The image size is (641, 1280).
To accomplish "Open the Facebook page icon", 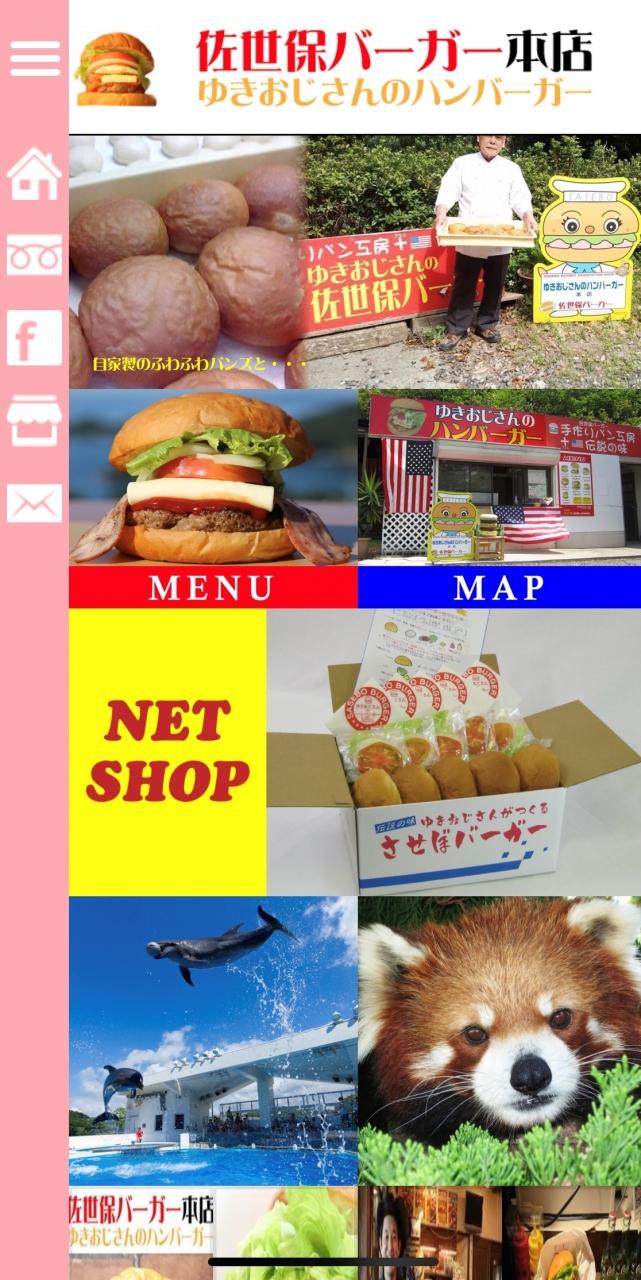I will (x=34, y=337).
